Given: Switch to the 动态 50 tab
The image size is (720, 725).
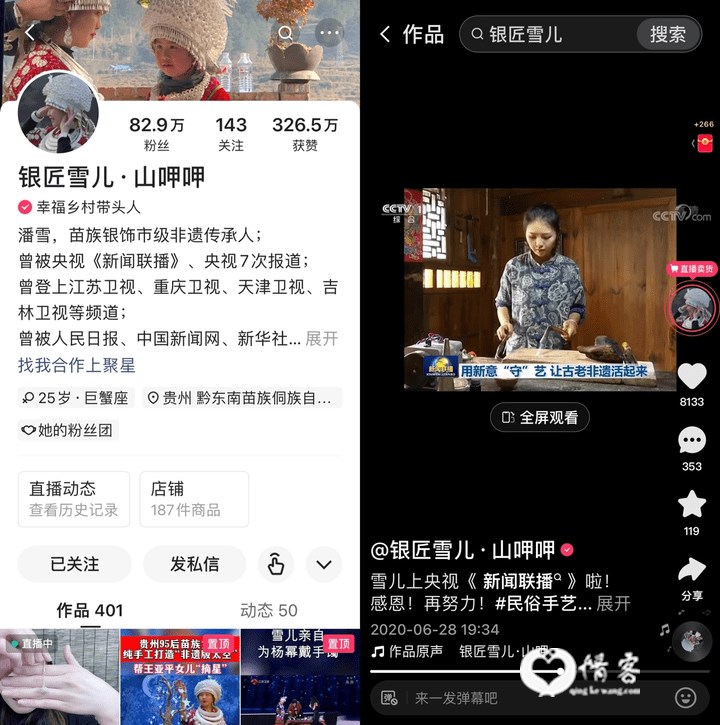Looking at the screenshot, I should click(x=268, y=610).
